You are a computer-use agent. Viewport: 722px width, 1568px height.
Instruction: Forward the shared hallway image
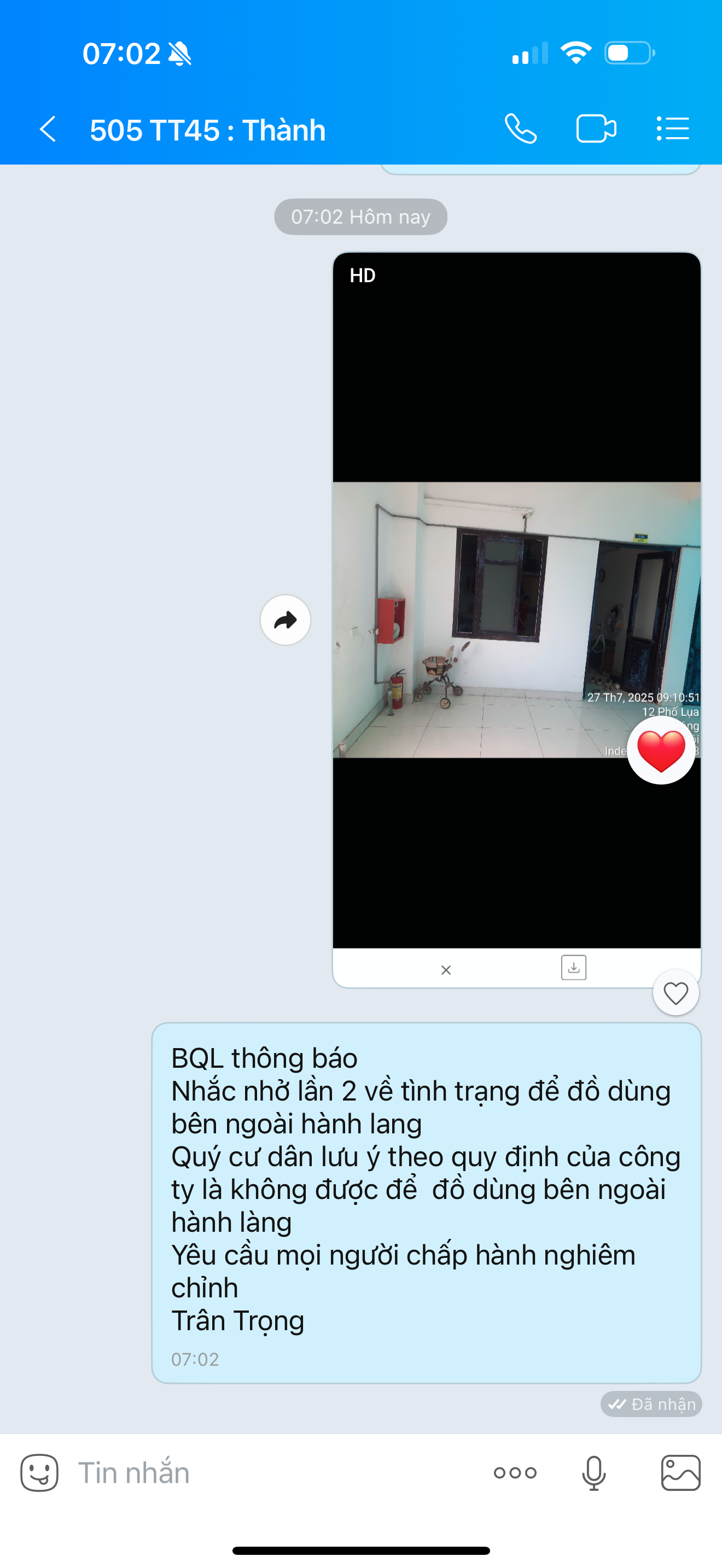pos(286,621)
